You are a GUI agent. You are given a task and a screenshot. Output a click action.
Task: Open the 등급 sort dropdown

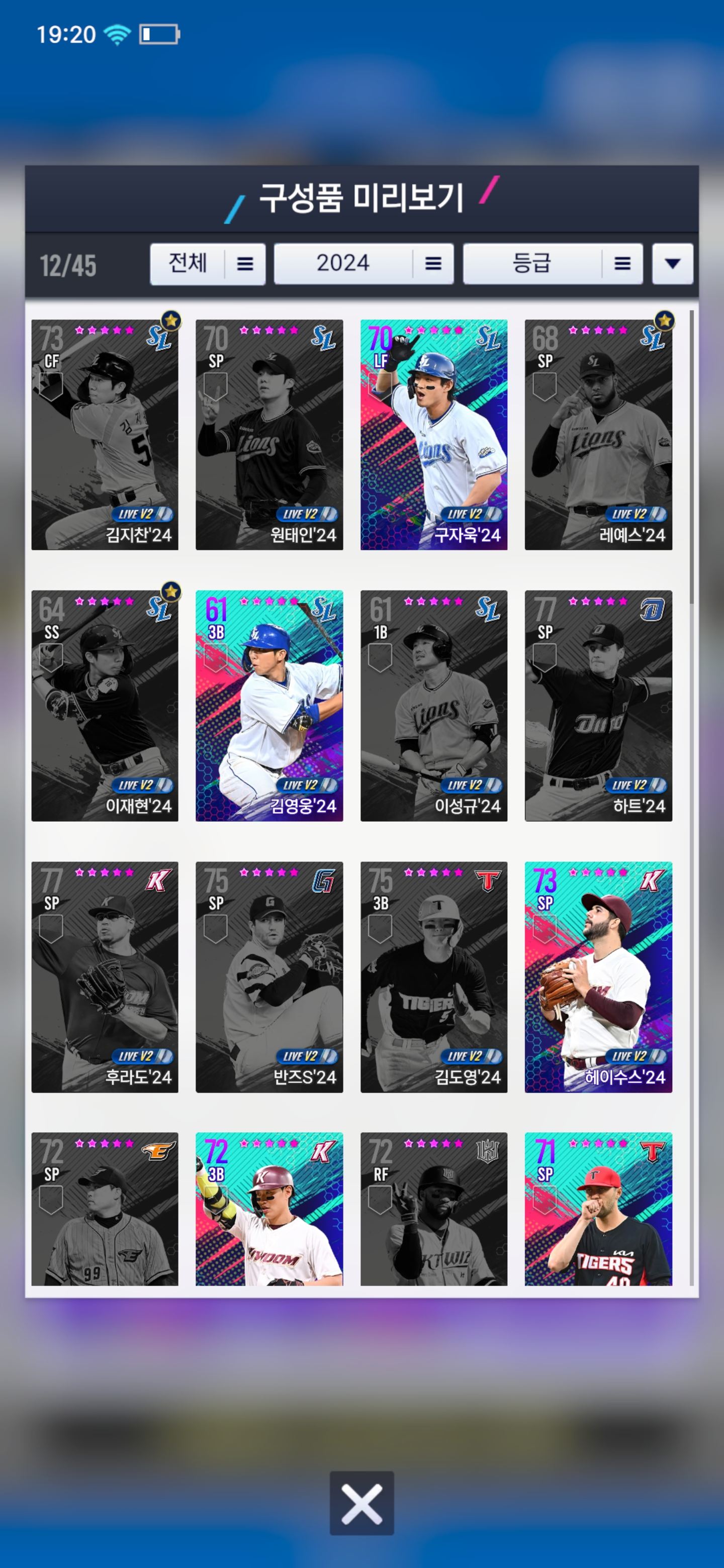coord(552,264)
